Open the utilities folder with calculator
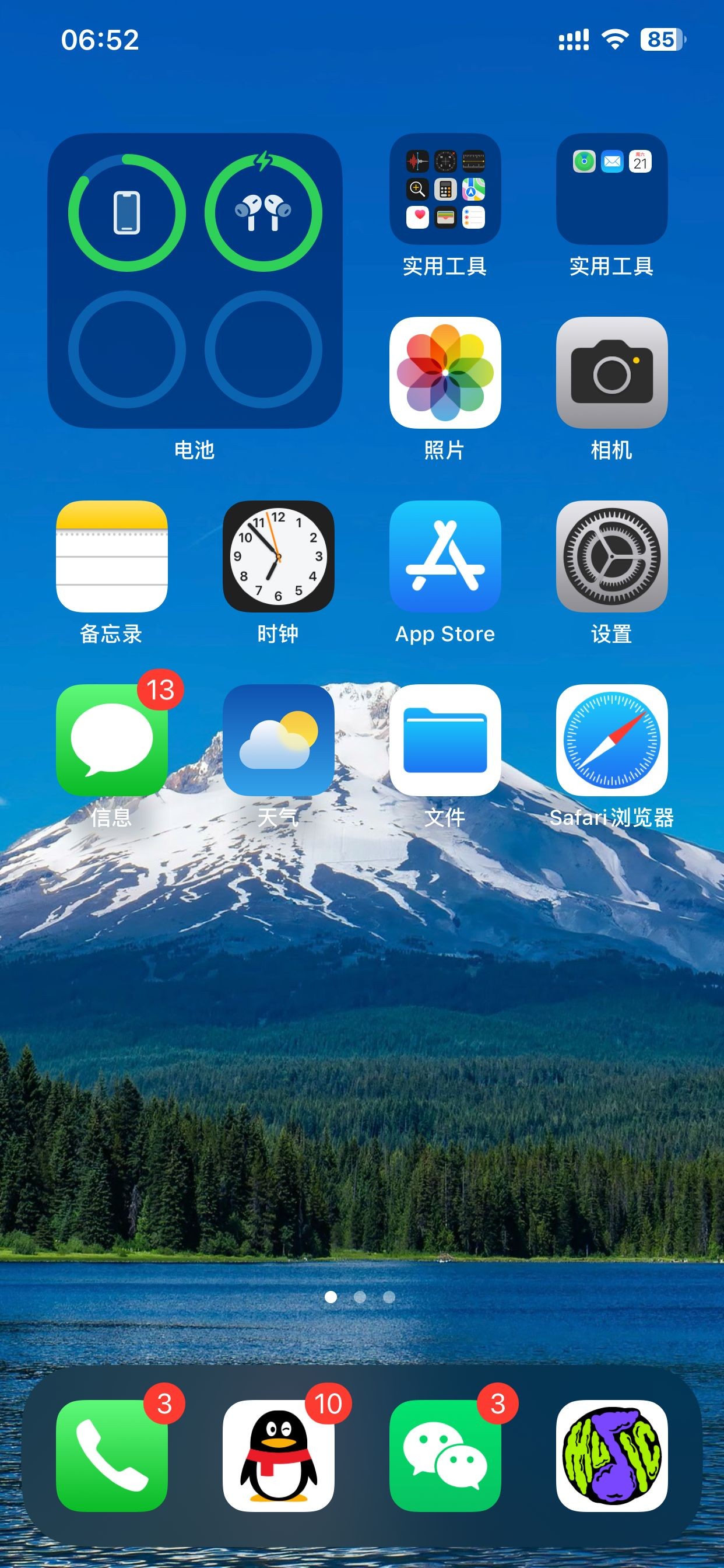Viewport: 724px width, 1568px height. coord(445,190)
